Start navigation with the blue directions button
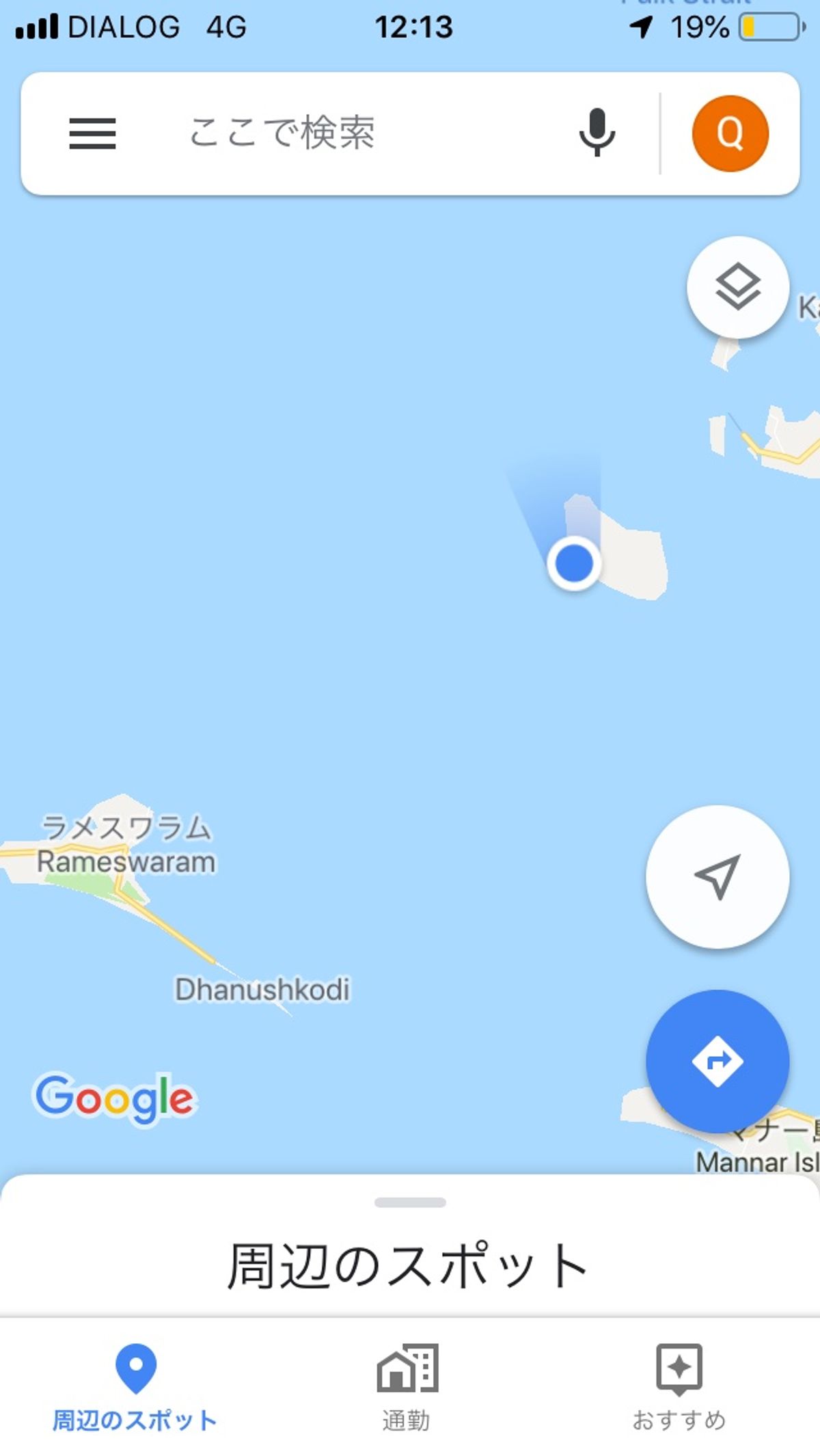Image resolution: width=820 pixels, height=1456 pixels. tap(718, 1060)
